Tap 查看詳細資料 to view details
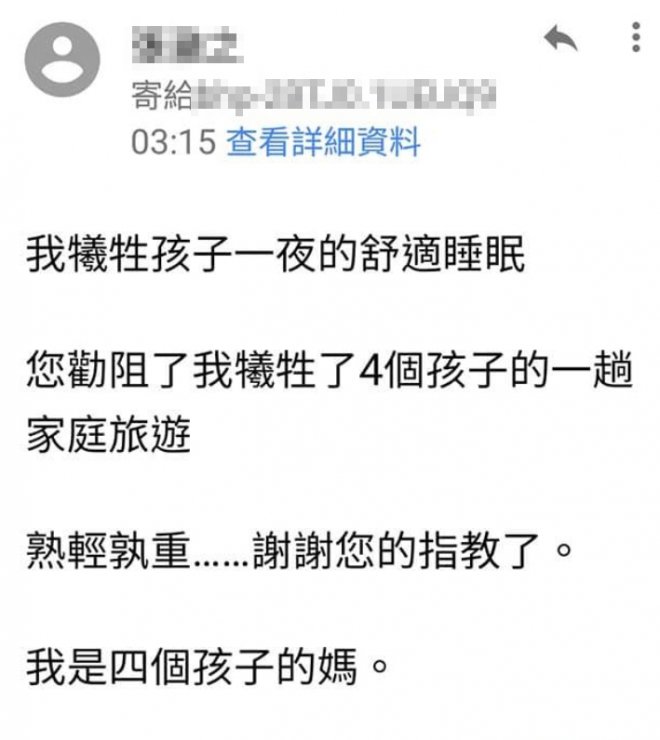Image resolution: width=660 pixels, height=740 pixels. coord(323,143)
